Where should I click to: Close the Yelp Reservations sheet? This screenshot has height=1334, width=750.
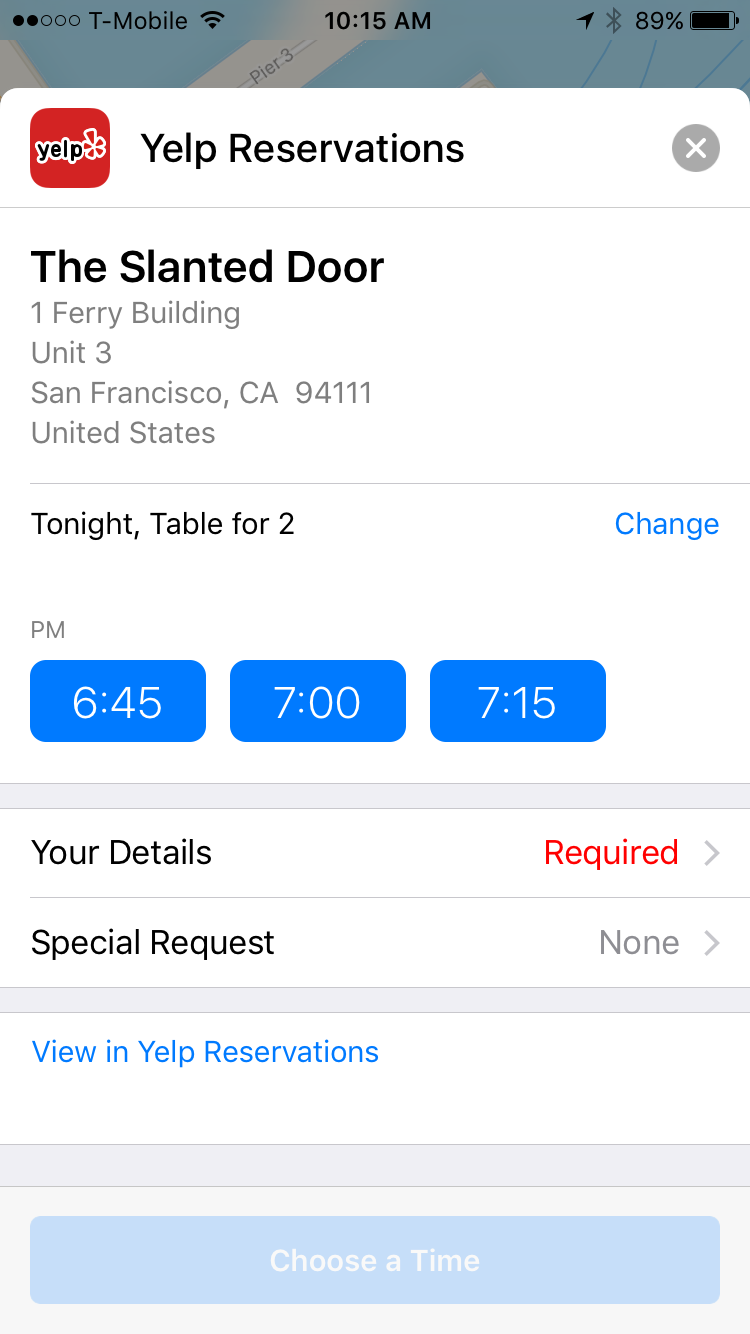(x=696, y=148)
